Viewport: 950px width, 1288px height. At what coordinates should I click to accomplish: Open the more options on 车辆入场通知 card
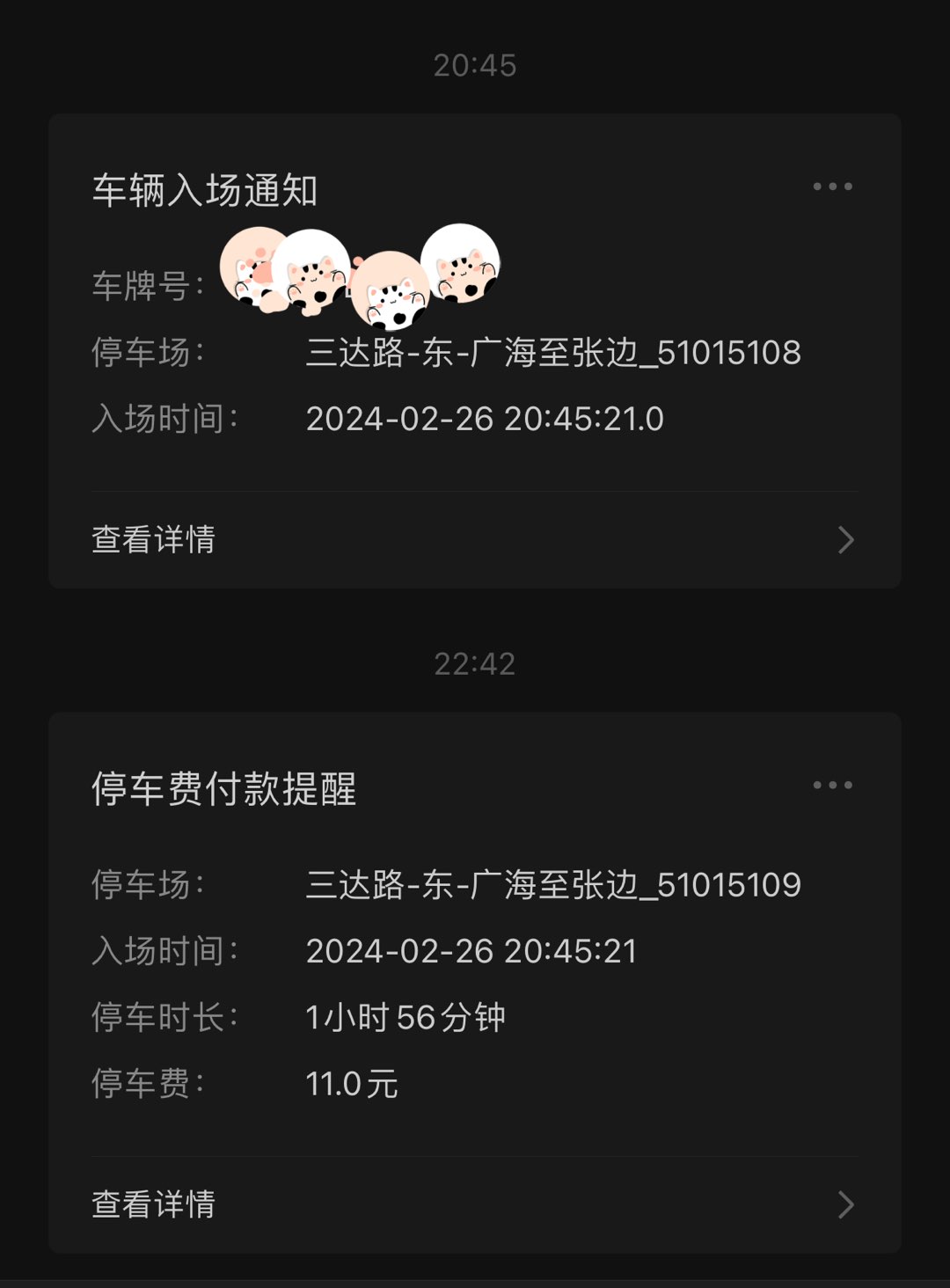832,187
